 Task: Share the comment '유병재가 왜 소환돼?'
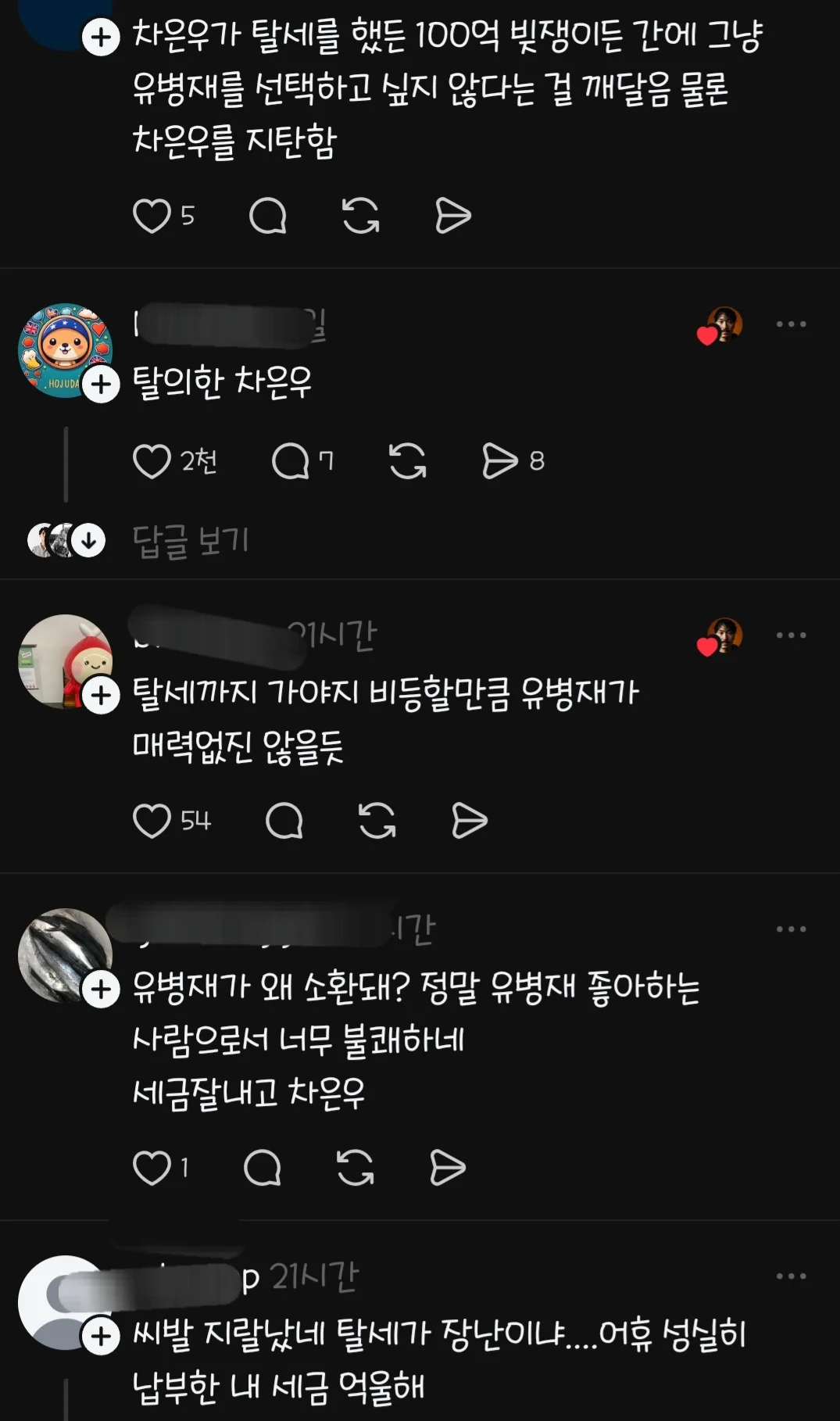pos(448,1169)
